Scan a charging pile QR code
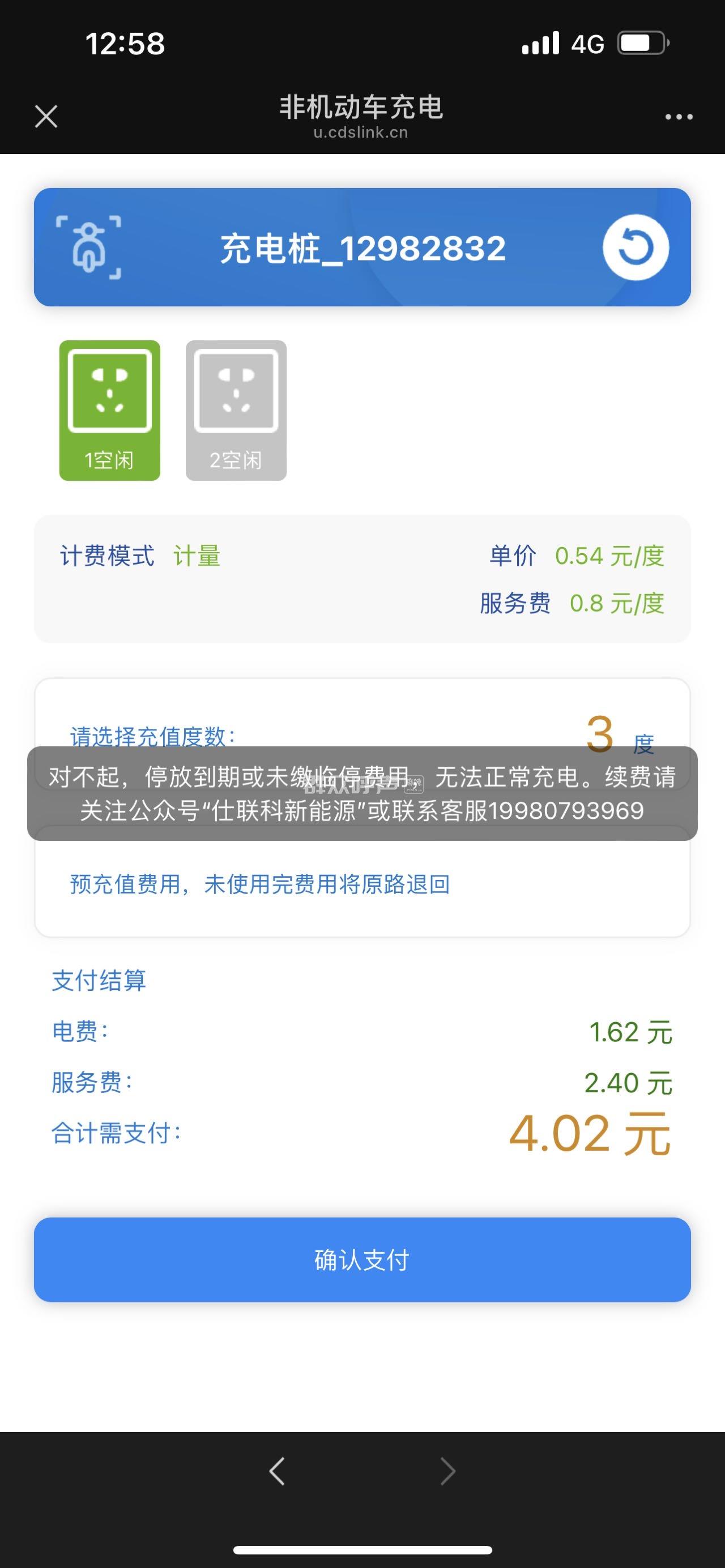Viewport: 725px width, 1568px height. (x=89, y=247)
